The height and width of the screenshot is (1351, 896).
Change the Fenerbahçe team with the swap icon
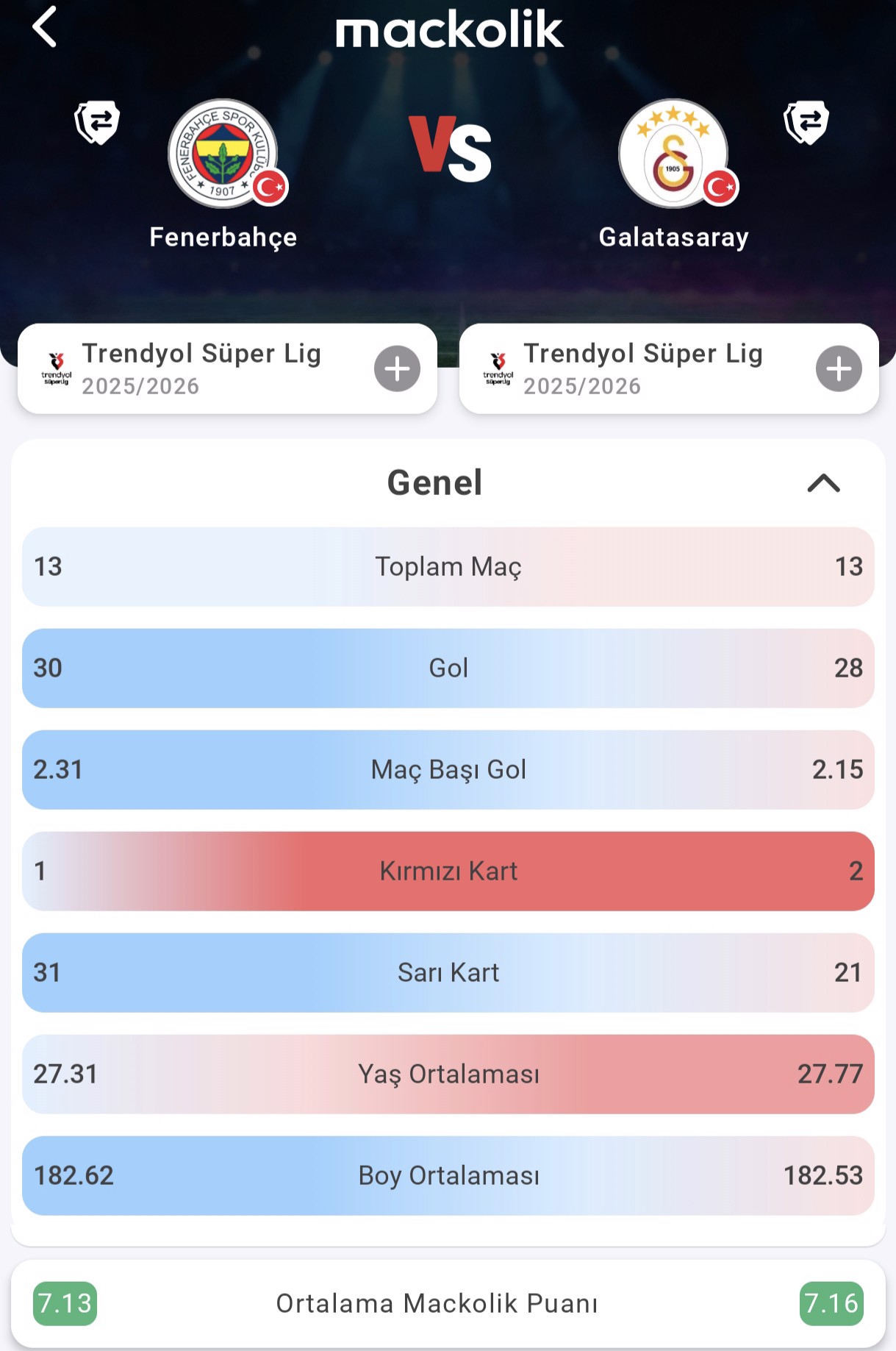point(97,122)
